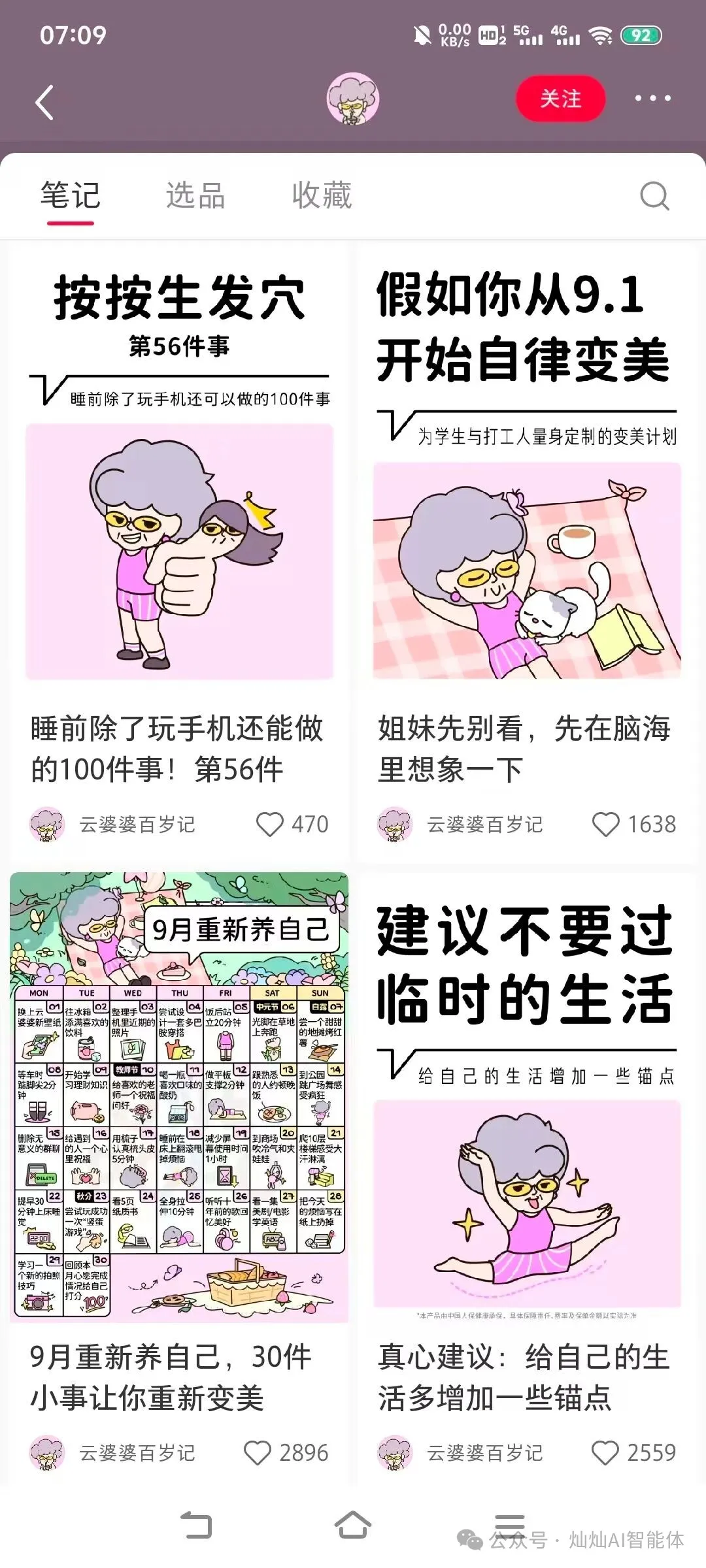Tap the system back button

(196, 1525)
